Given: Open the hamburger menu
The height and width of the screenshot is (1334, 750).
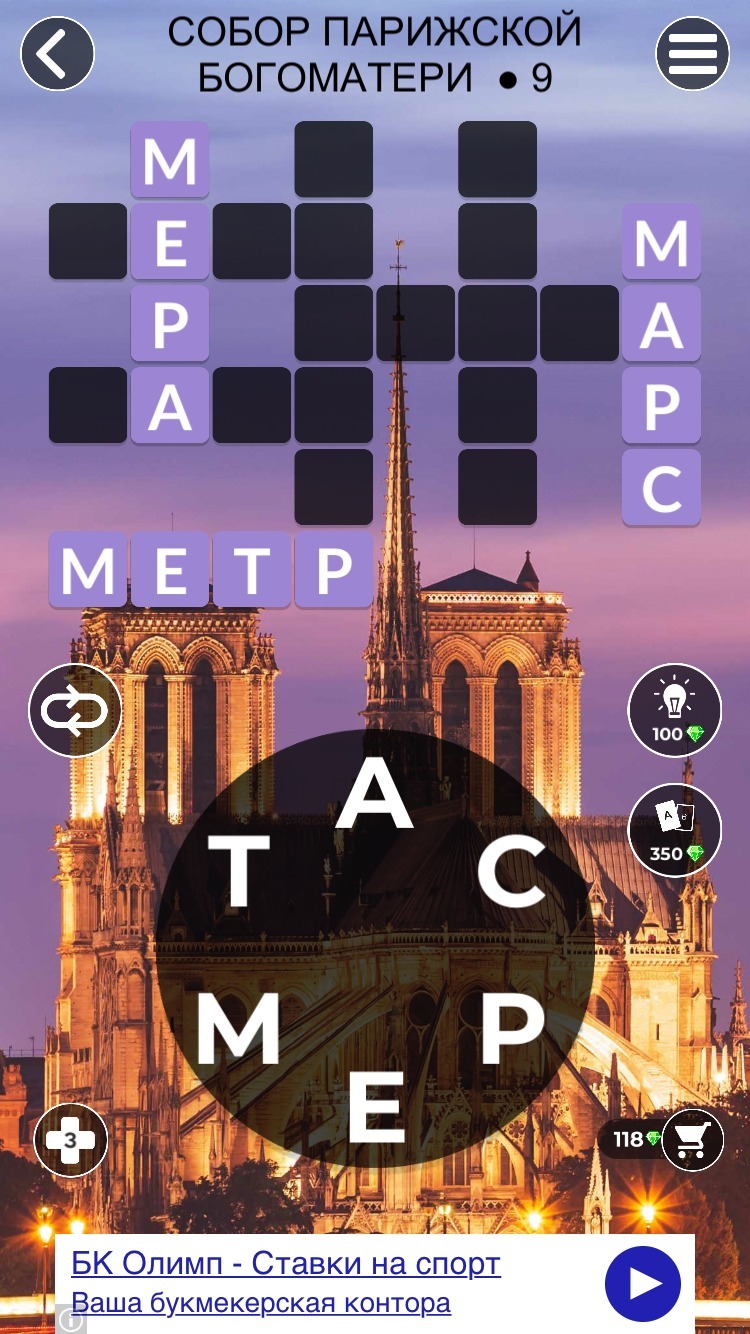Looking at the screenshot, I should click(692, 54).
